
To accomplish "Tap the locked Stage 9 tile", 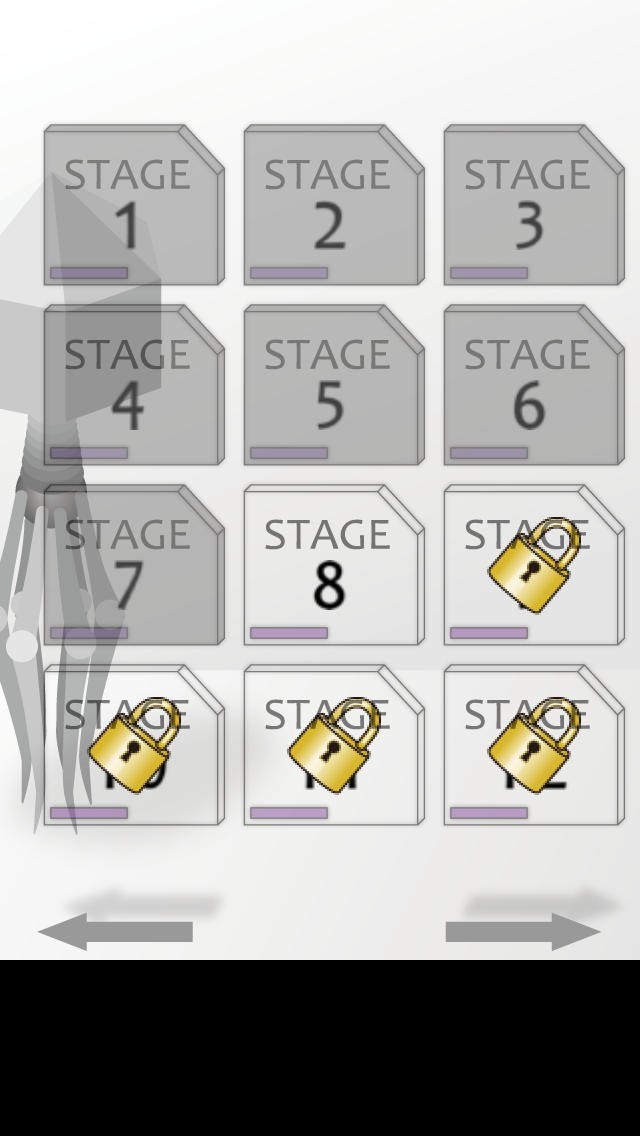I will pos(534,564).
